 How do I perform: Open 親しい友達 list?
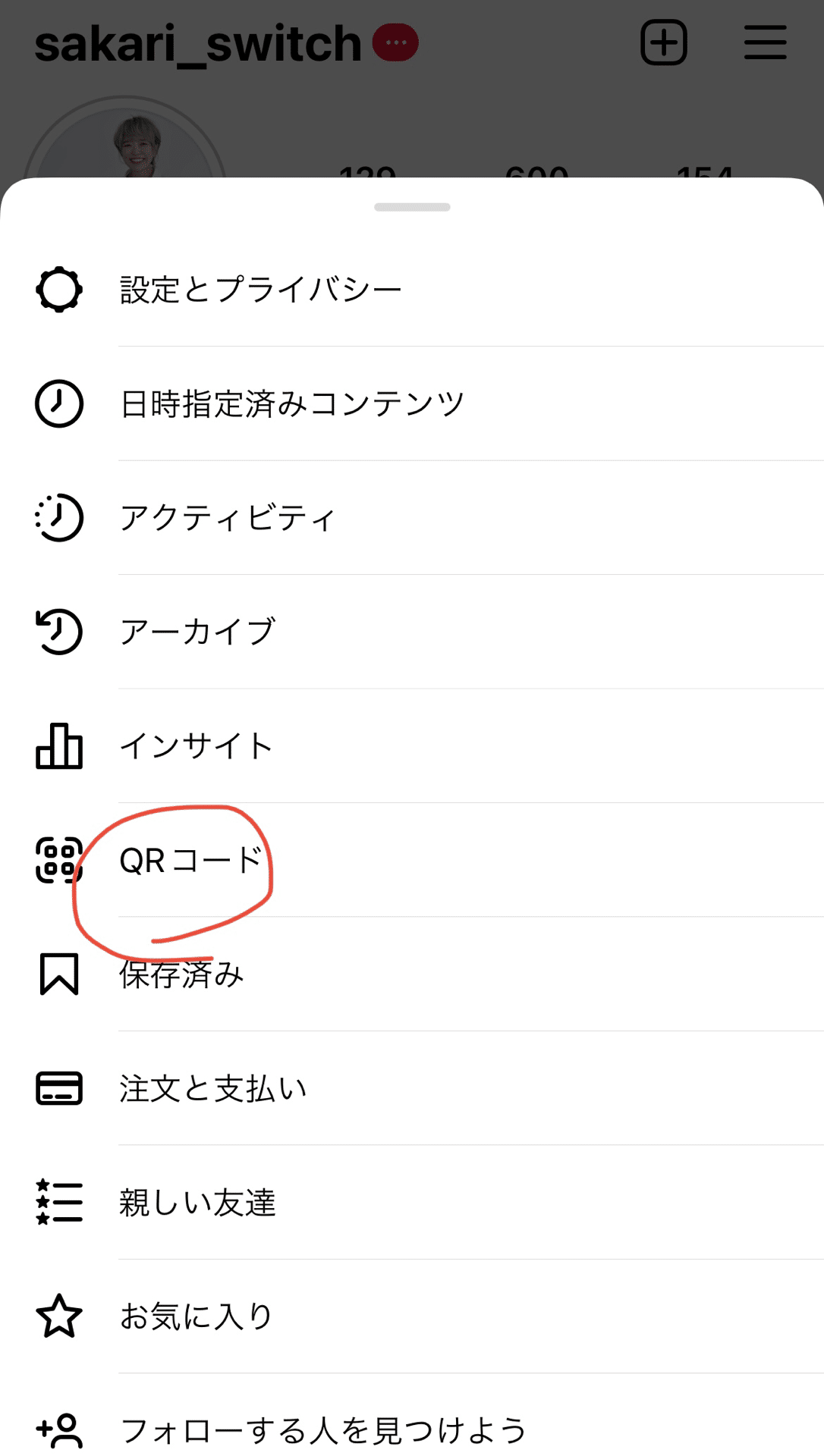pyautogui.click(x=412, y=1203)
